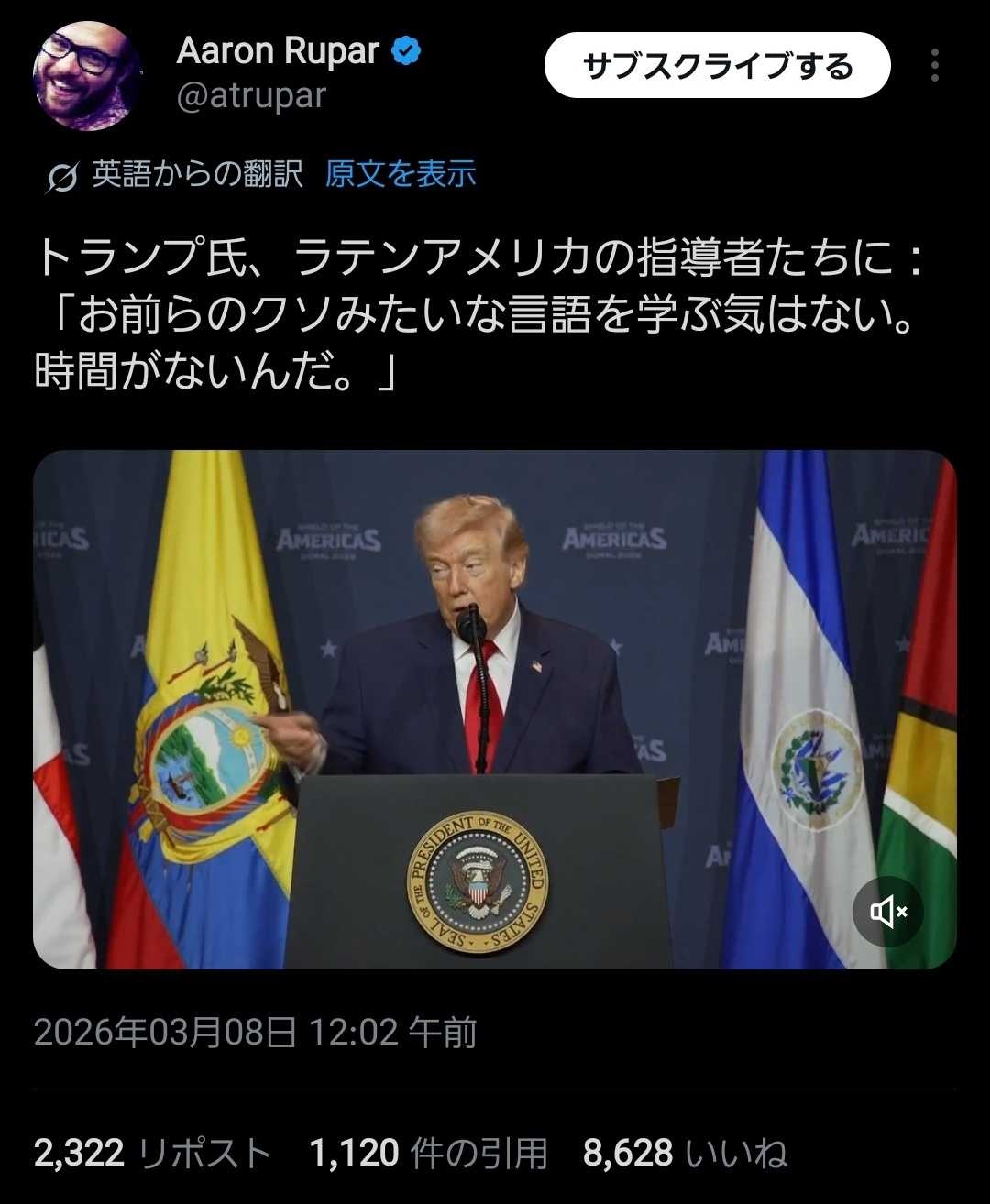Open Aaron Rupar's profile picture

[87, 75]
